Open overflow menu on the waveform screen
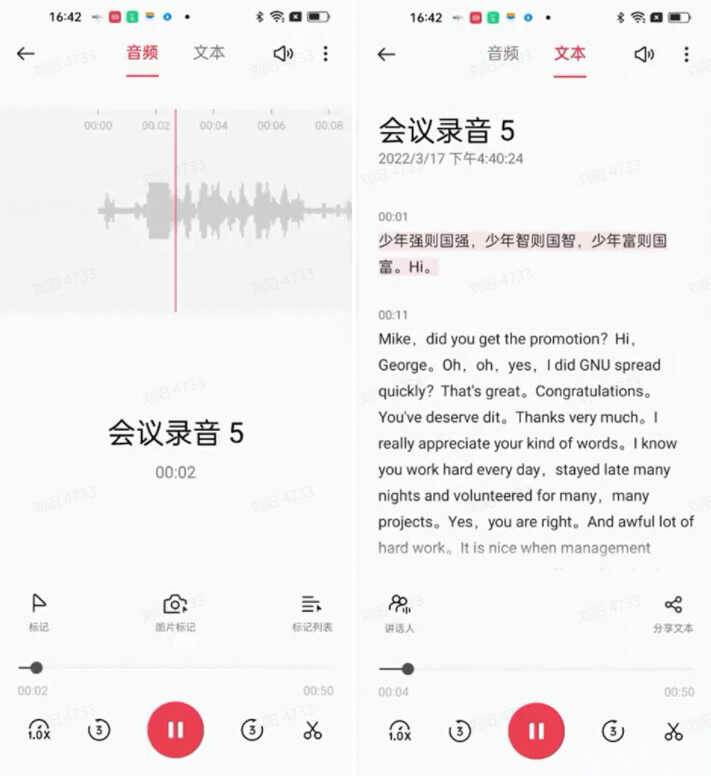 coord(325,54)
